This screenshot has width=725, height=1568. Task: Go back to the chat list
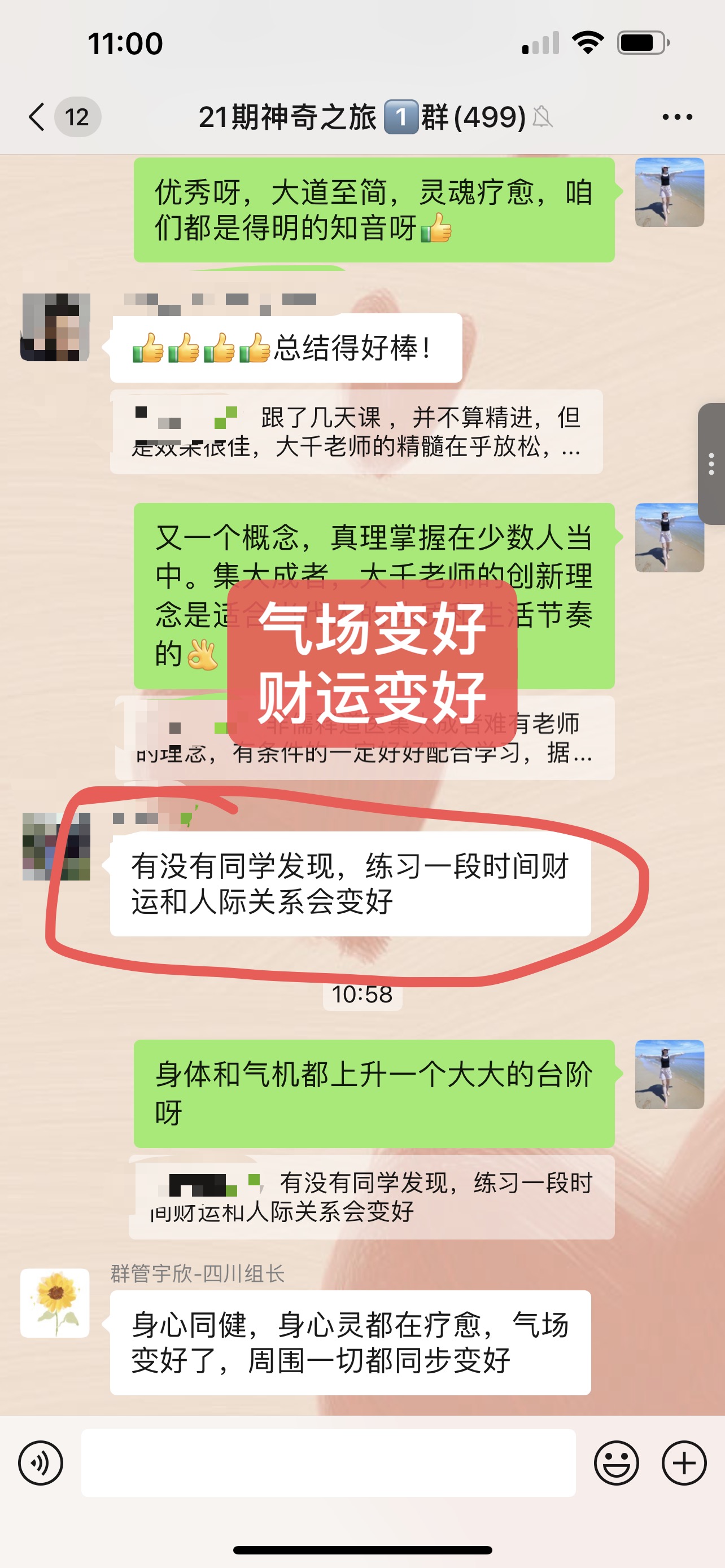click(38, 116)
